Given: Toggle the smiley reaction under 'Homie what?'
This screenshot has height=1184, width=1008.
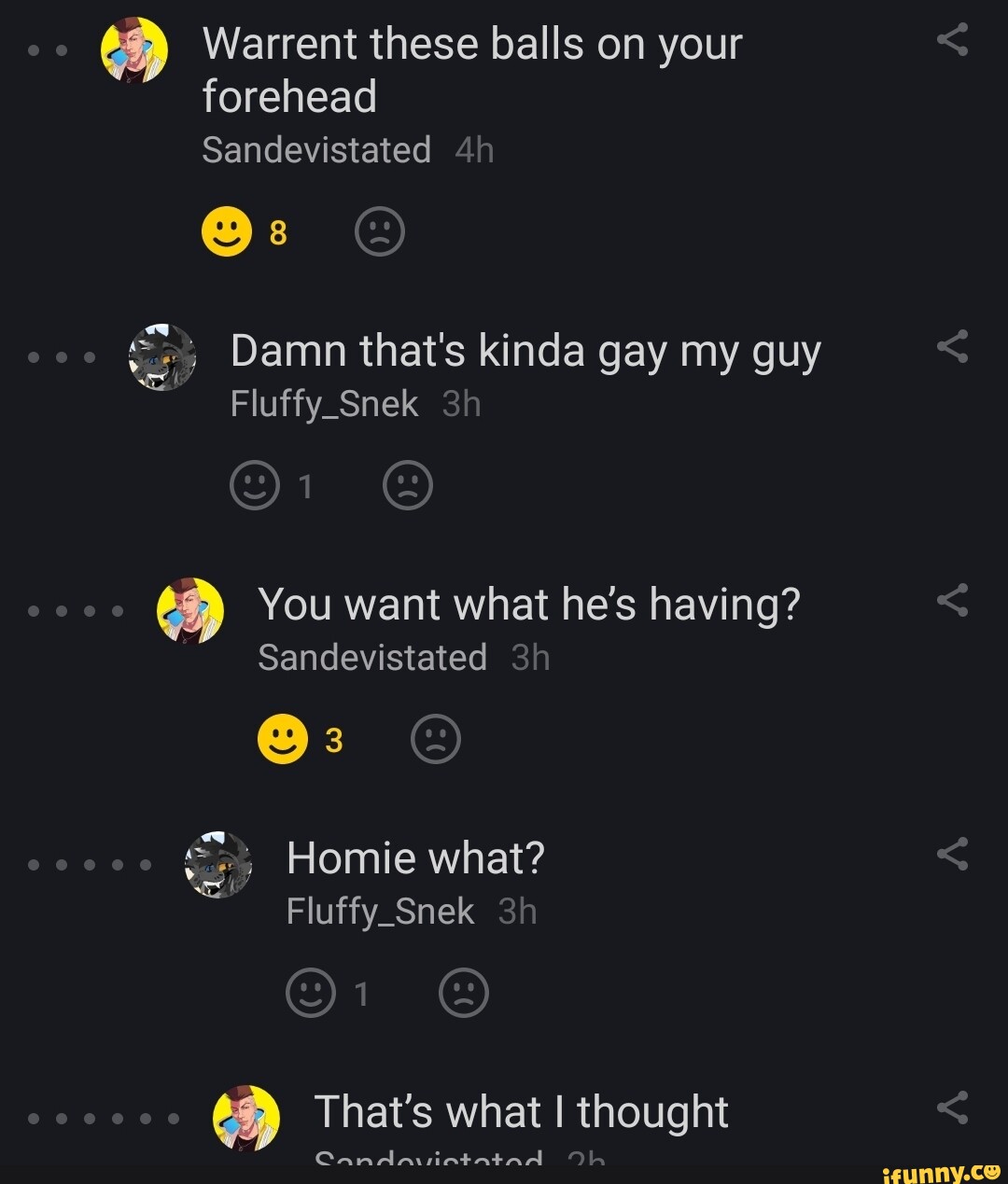Looking at the screenshot, I should (310, 992).
